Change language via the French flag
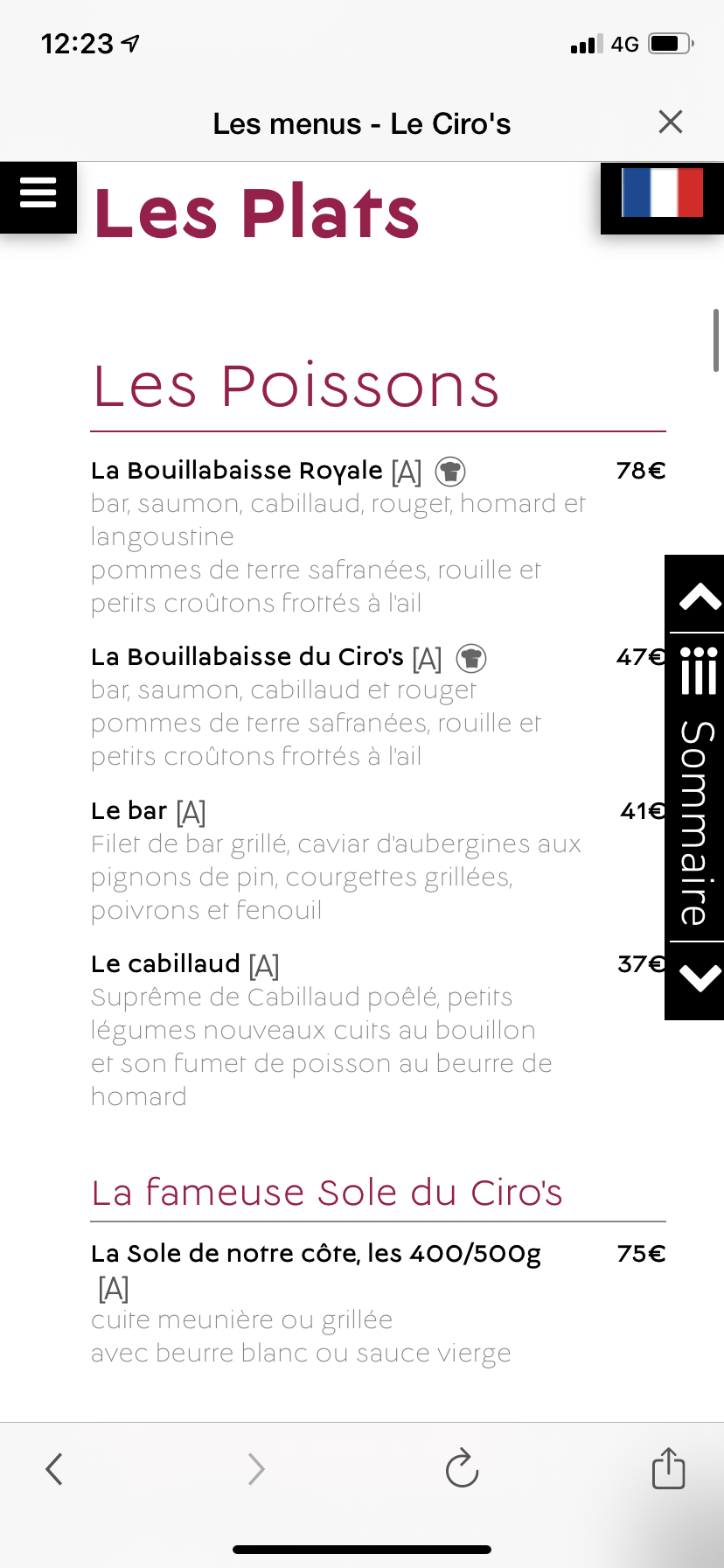Screen dimensions: 724x1568 [662, 193]
